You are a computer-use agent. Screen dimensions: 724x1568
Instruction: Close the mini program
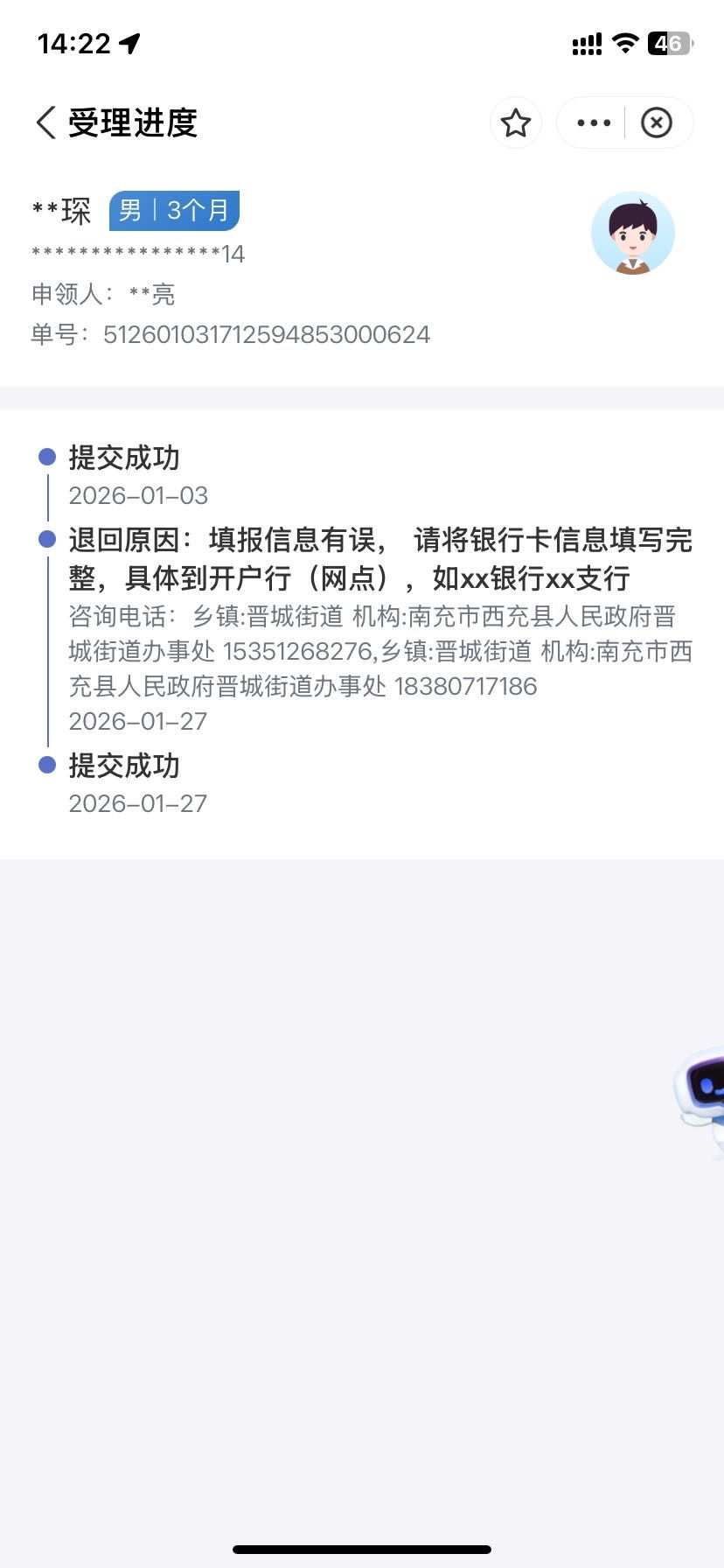click(657, 122)
